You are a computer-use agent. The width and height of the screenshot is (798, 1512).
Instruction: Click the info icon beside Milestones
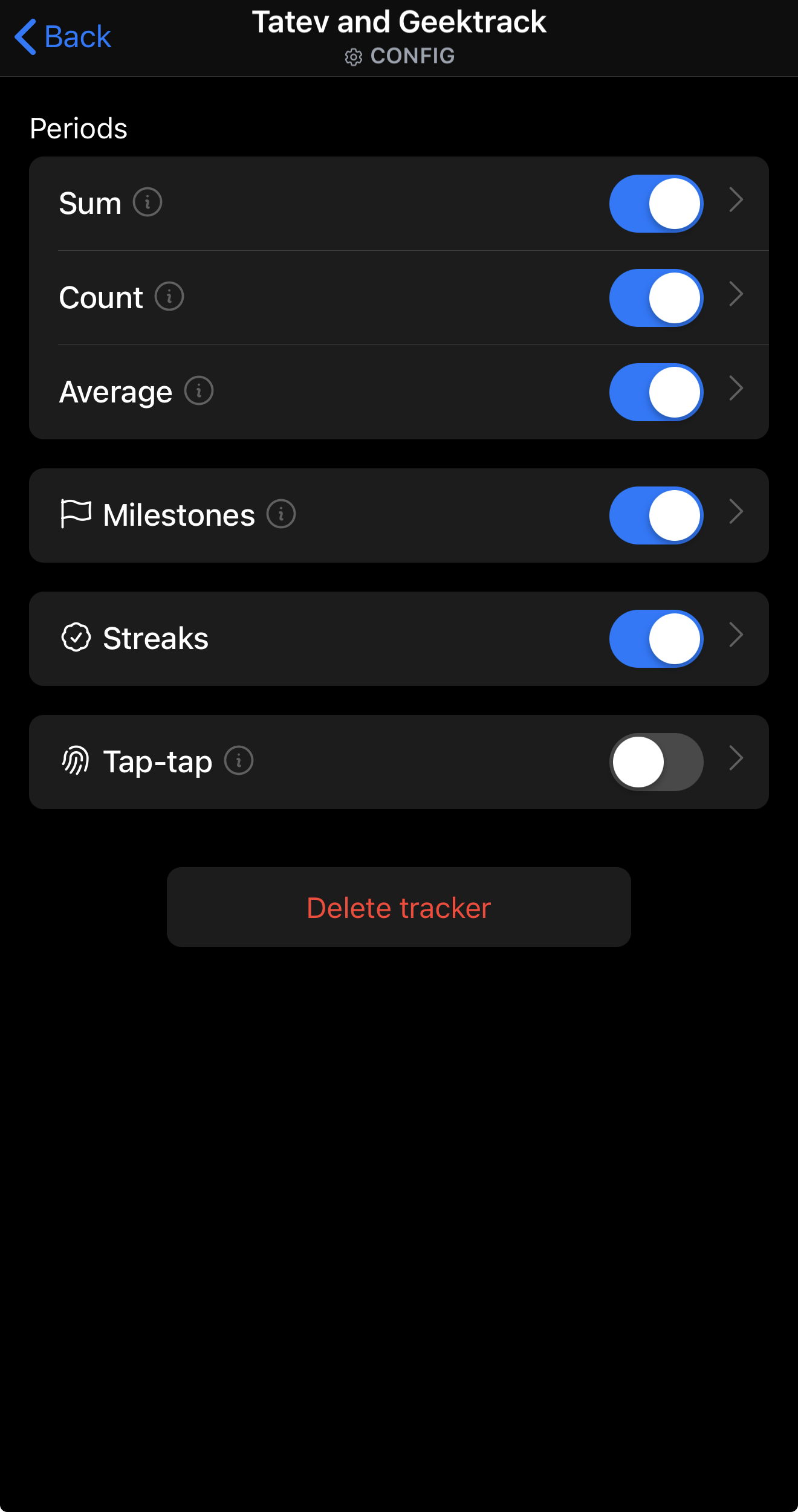281,514
